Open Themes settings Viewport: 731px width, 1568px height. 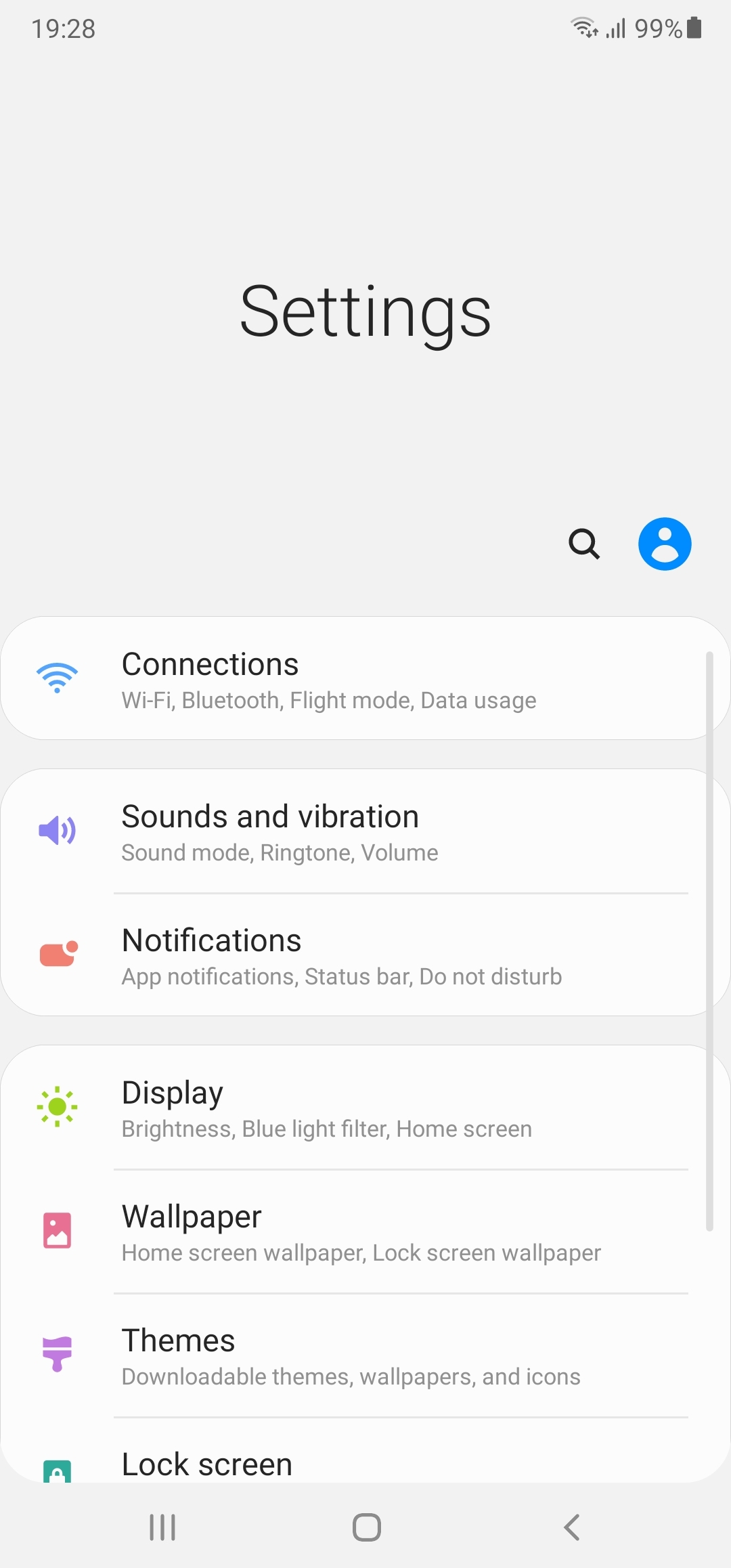pos(365,1356)
